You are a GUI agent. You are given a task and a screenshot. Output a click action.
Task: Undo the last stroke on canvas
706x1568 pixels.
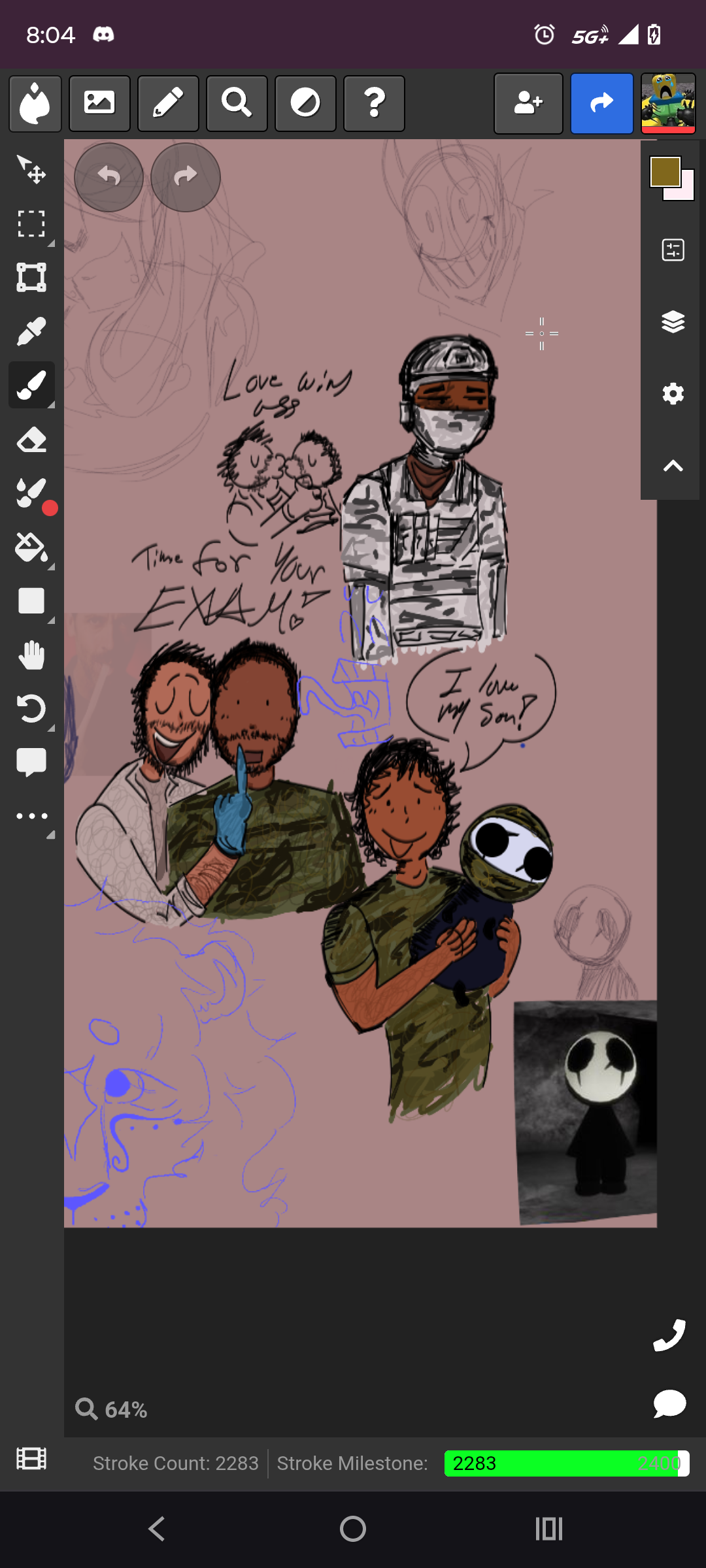(x=109, y=177)
